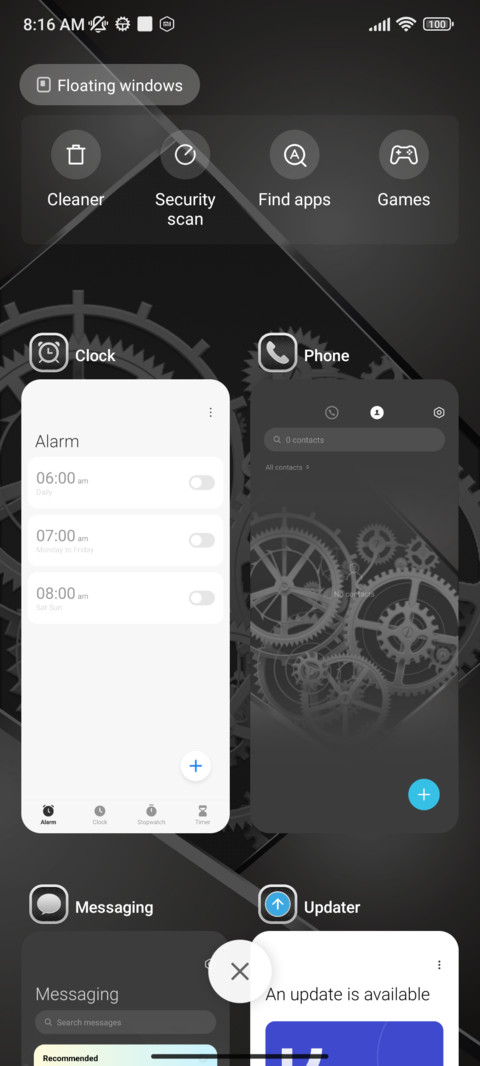Switch to the Clock app card
The width and height of the screenshot is (480, 1066).
125,606
